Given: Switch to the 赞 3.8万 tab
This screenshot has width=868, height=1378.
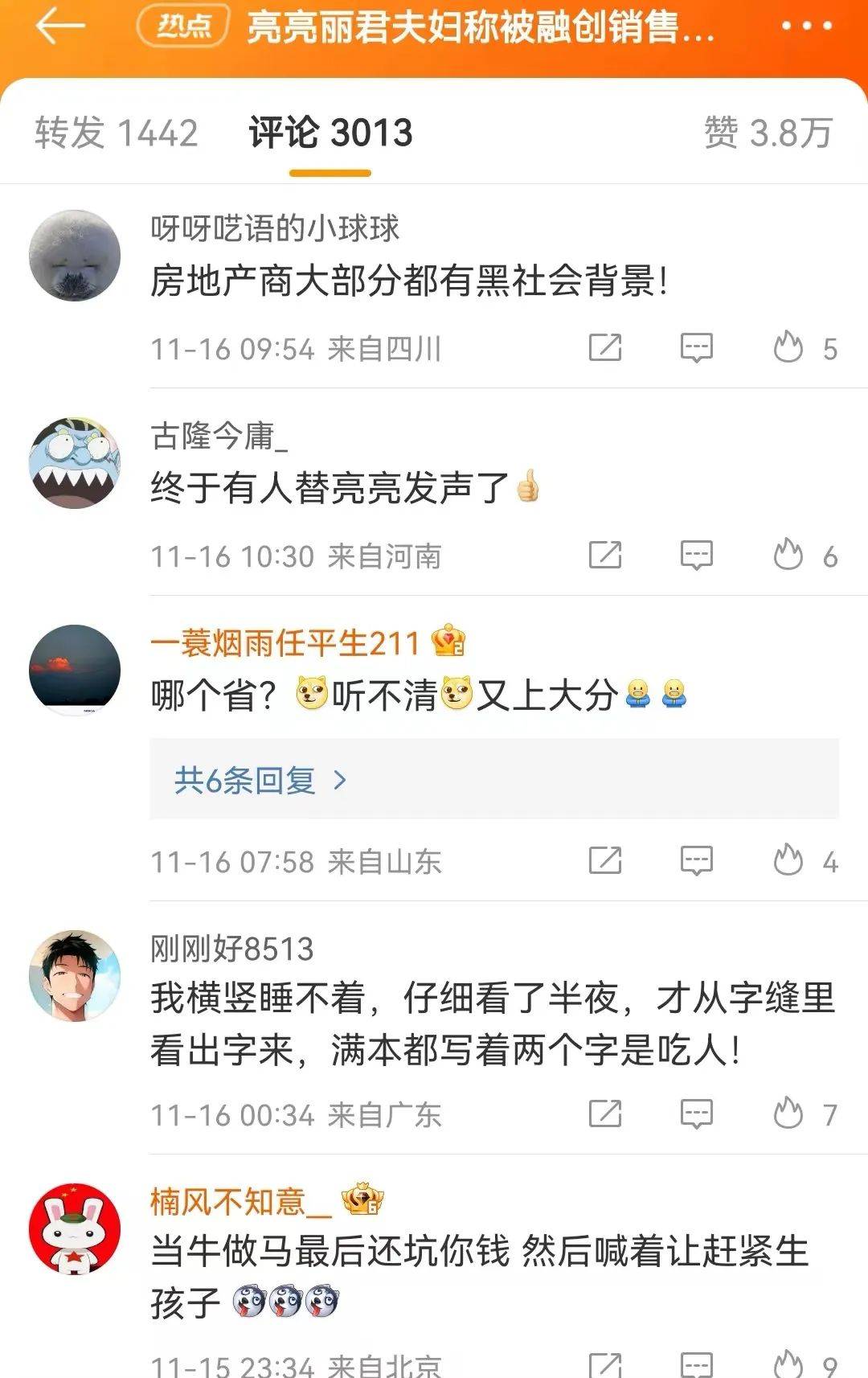Looking at the screenshot, I should pyautogui.click(x=768, y=133).
